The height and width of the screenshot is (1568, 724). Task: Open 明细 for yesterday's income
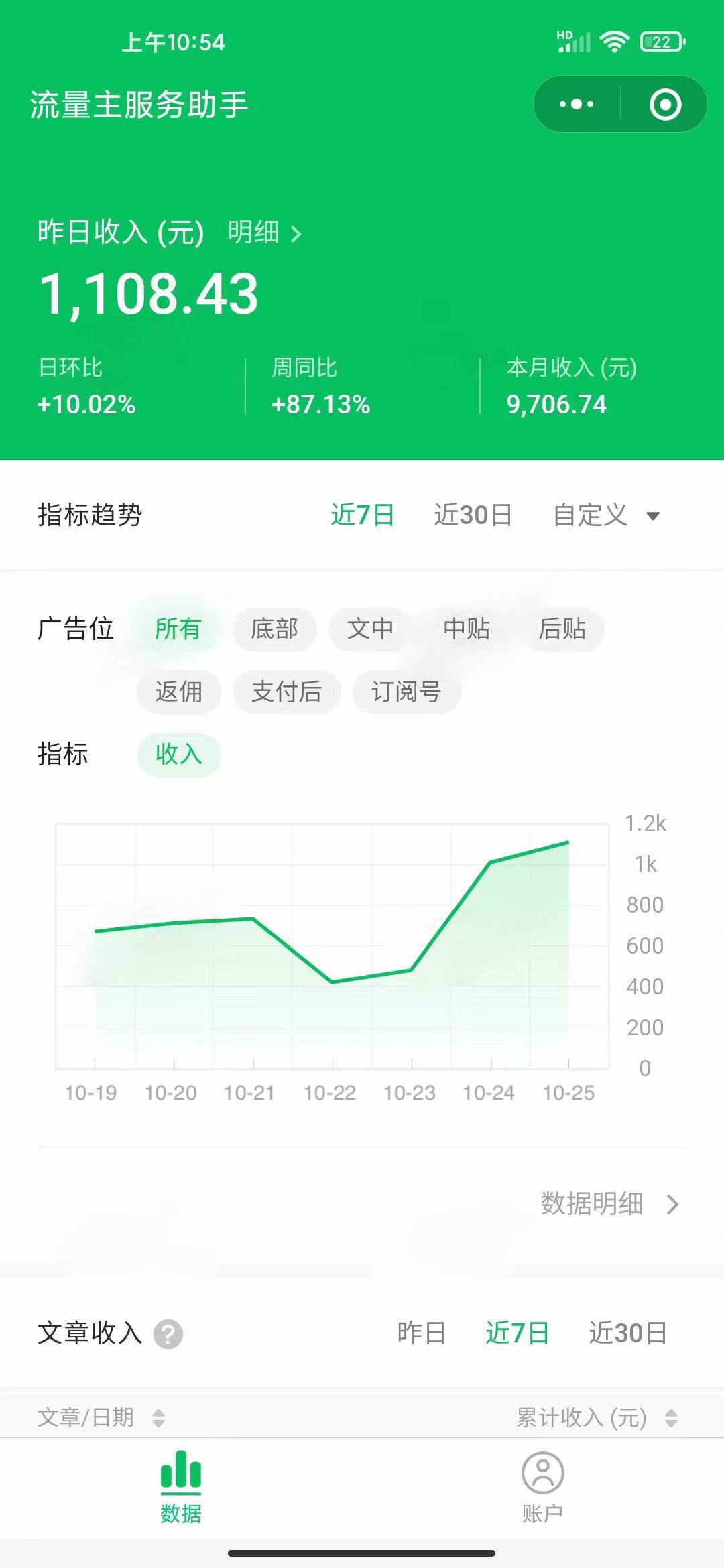(265, 233)
